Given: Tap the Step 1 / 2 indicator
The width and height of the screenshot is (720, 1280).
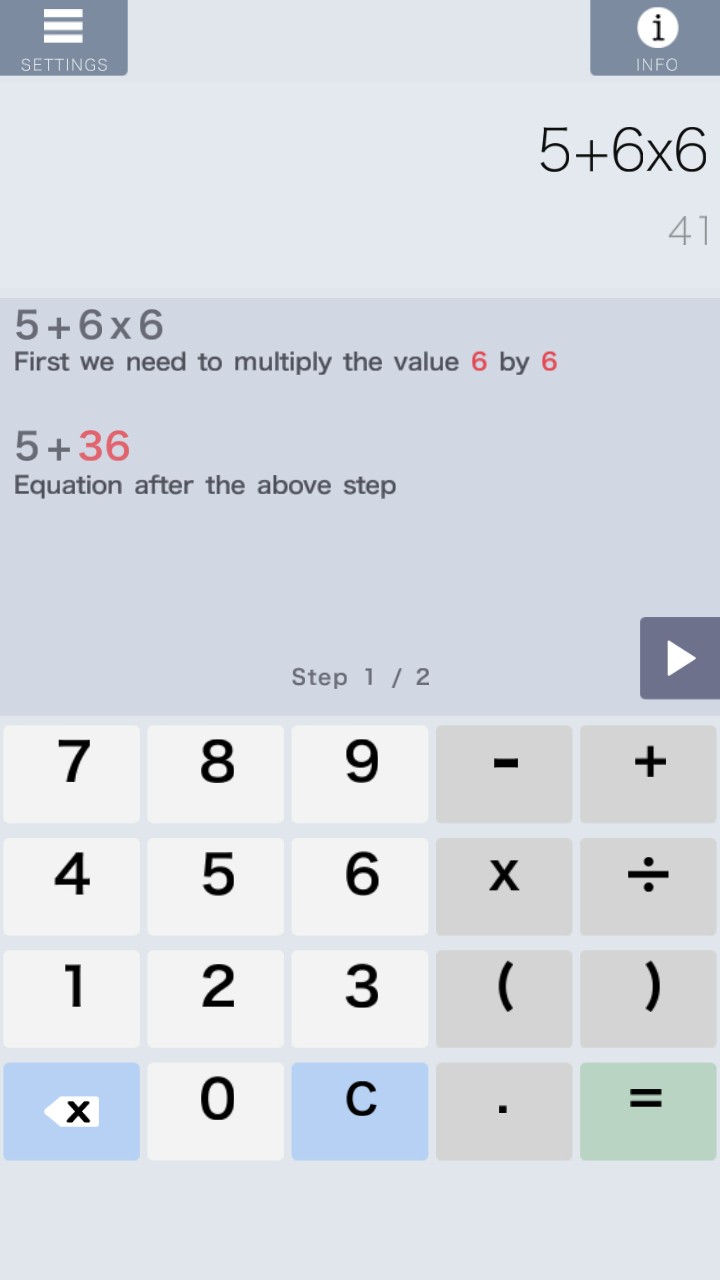Looking at the screenshot, I should coord(361,677).
